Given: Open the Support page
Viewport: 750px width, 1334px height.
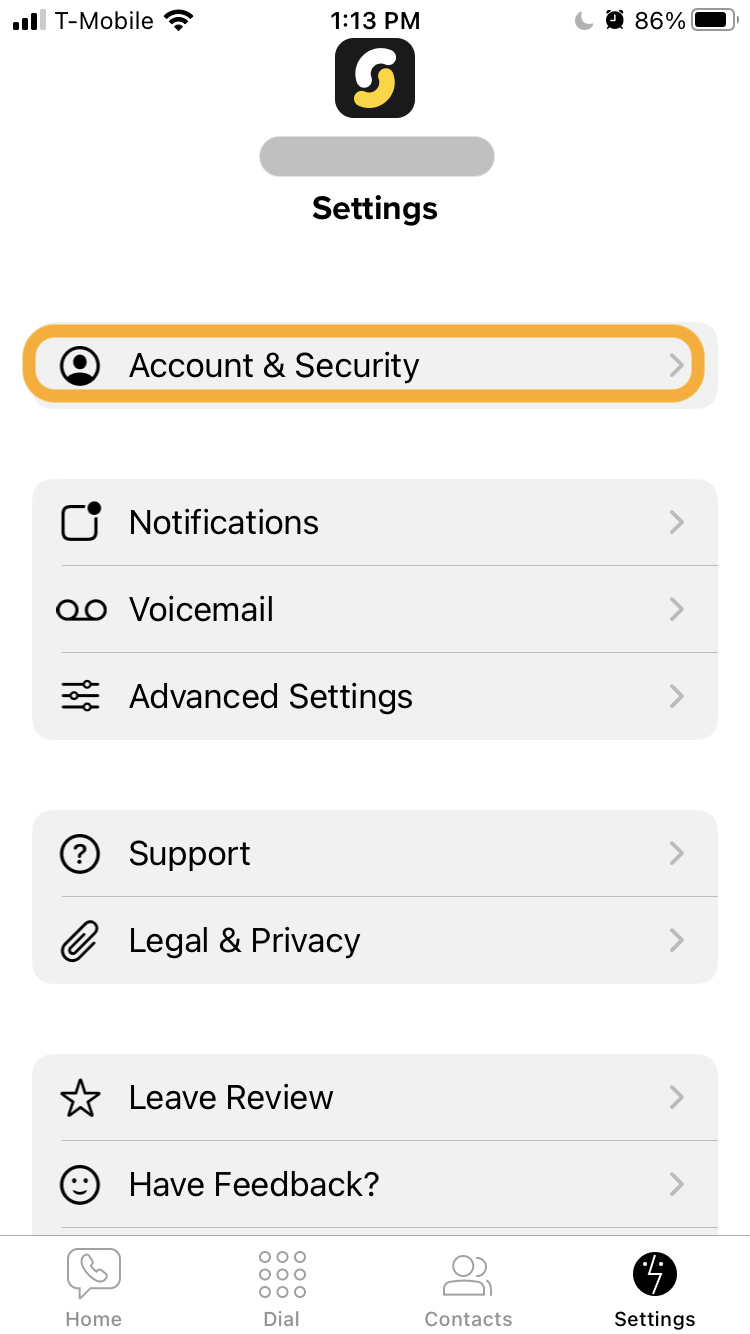Looking at the screenshot, I should [x=375, y=853].
